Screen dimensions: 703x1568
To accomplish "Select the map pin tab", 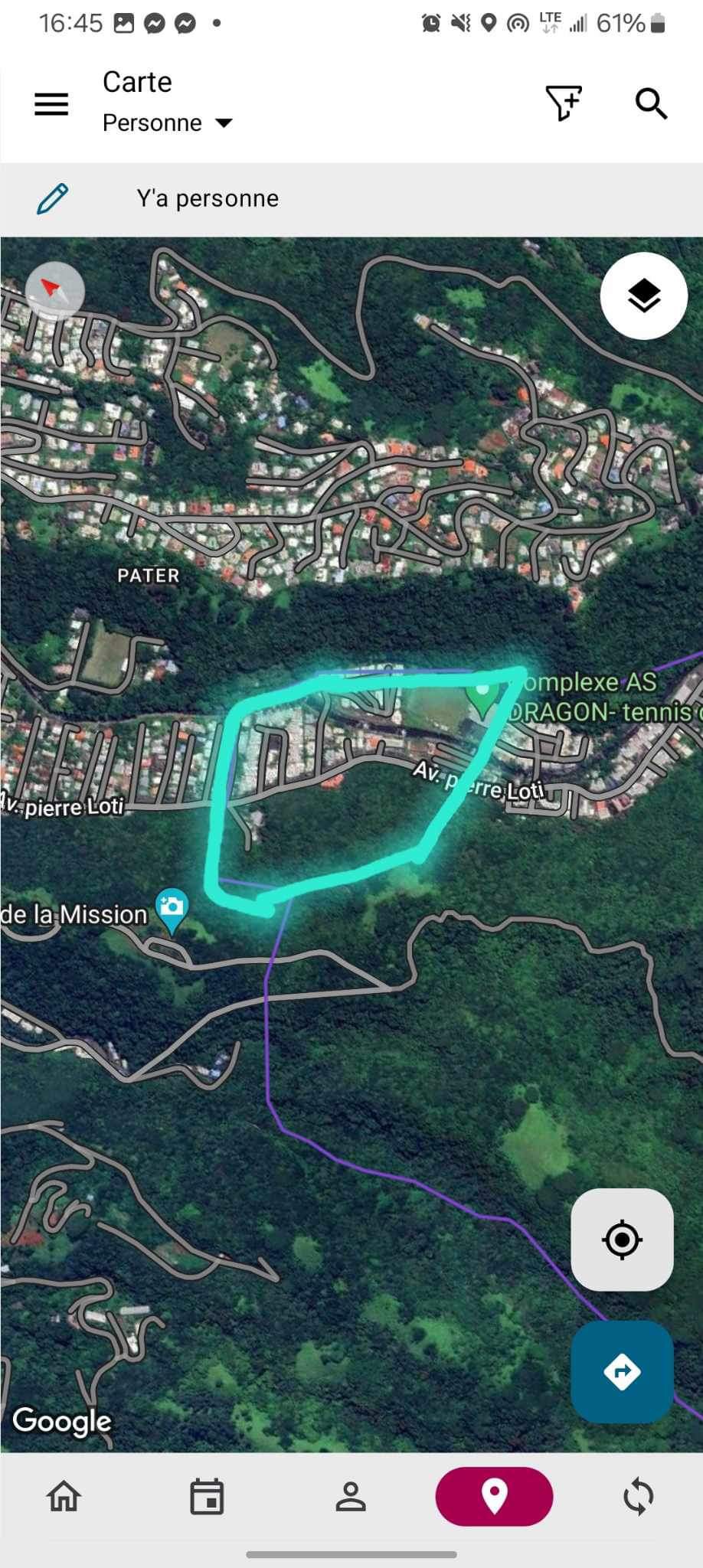I will [x=494, y=1497].
